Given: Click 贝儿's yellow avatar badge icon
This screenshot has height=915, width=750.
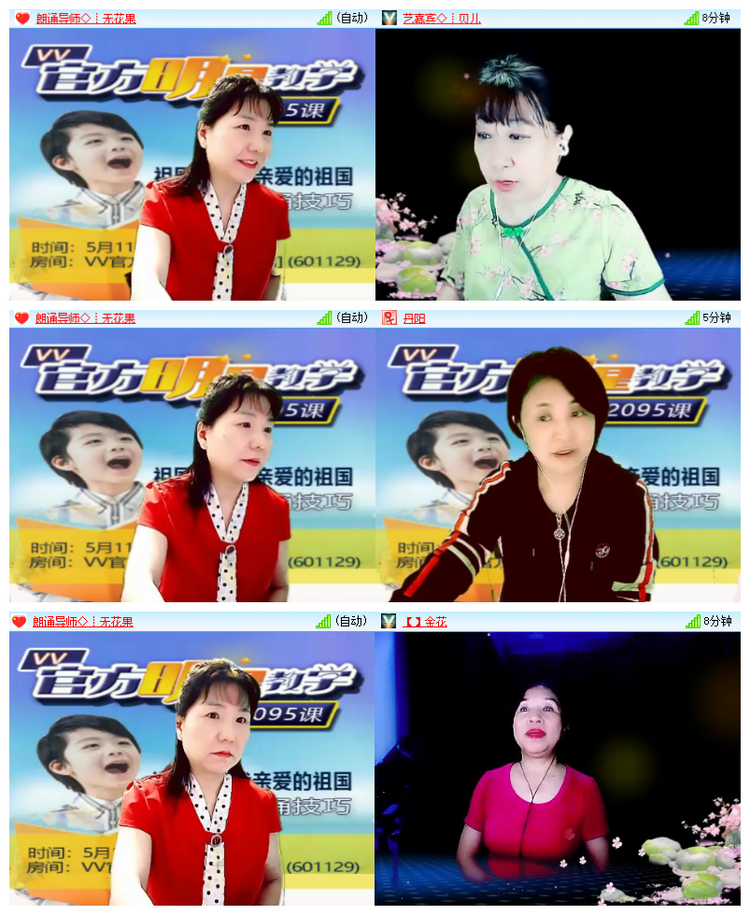Looking at the screenshot, I should (390, 17).
